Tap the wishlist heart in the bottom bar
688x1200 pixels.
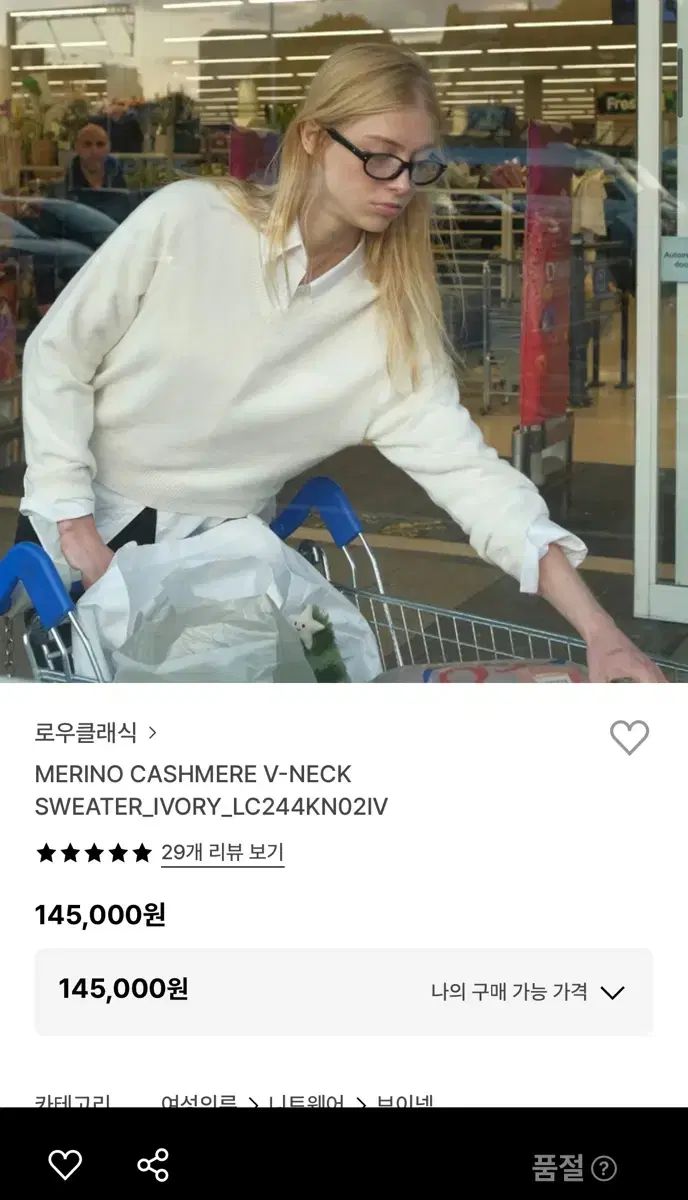65,1165
